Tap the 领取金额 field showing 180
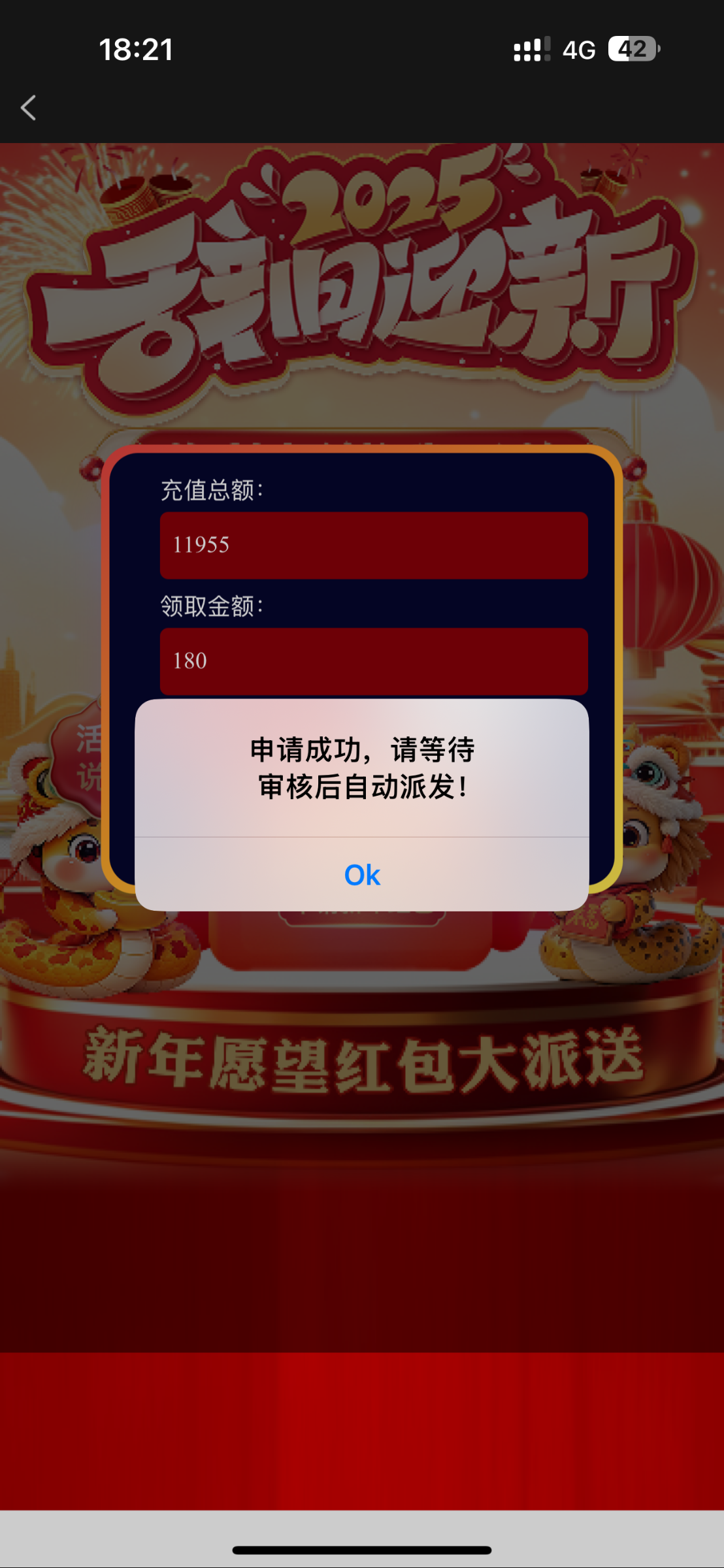This screenshot has height=1568, width=724. pyautogui.click(x=374, y=661)
